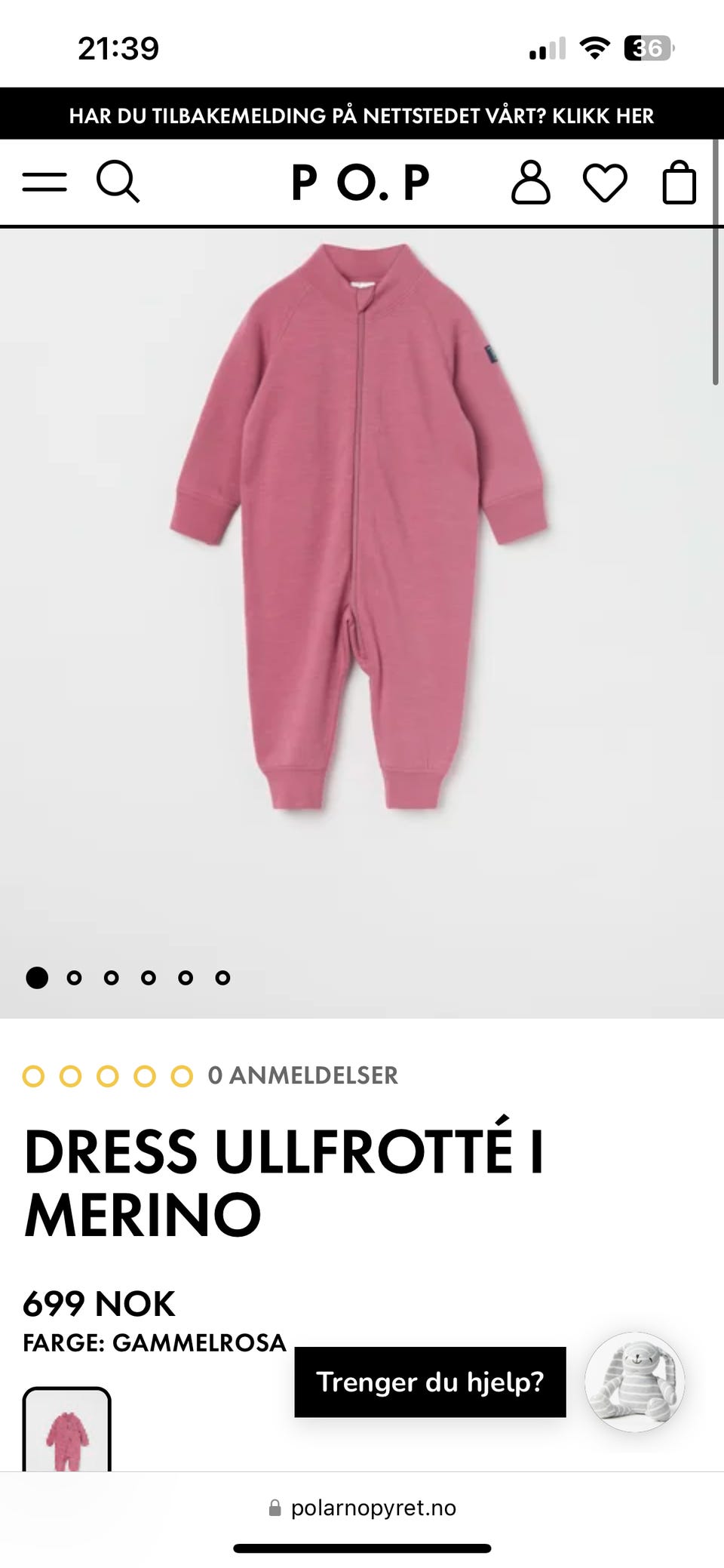Open the hamburger menu

[x=44, y=182]
